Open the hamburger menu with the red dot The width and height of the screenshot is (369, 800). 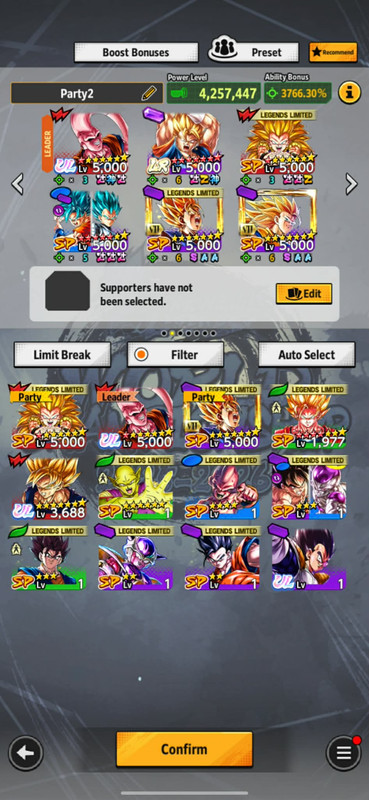(x=343, y=753)
